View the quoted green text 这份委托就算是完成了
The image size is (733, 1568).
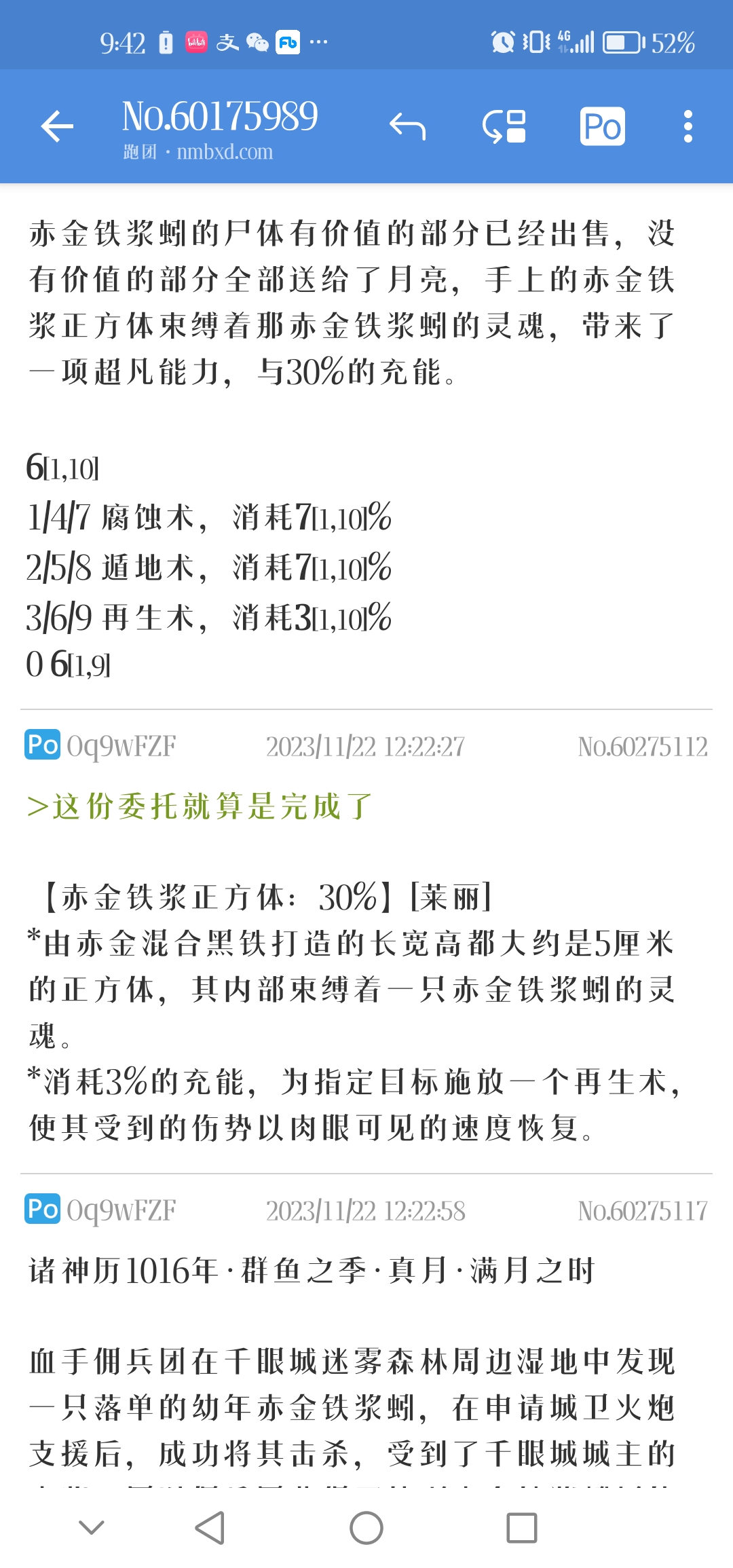click(200, 806)
